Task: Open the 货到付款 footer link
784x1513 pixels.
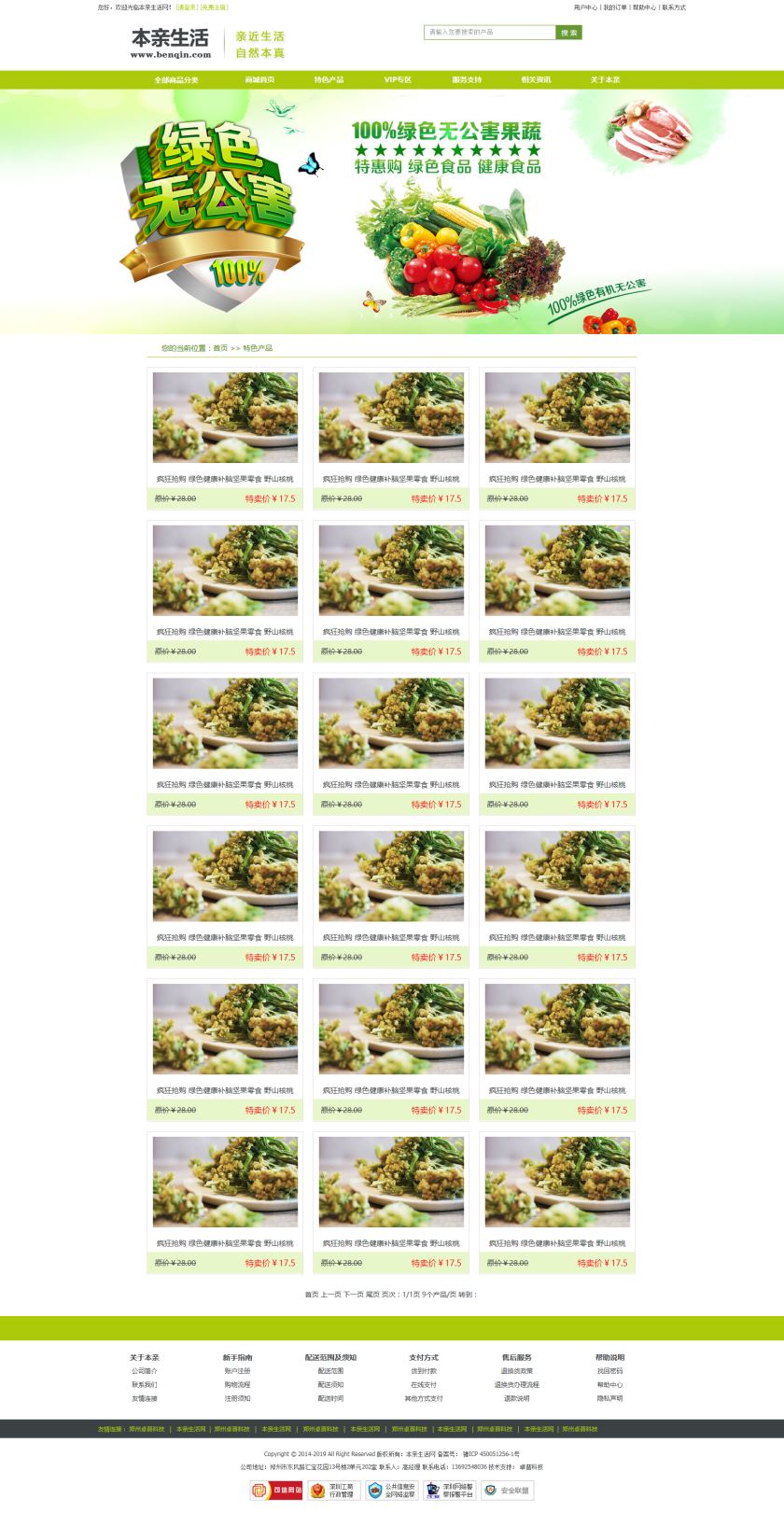Action: (x=424, y=1371)
